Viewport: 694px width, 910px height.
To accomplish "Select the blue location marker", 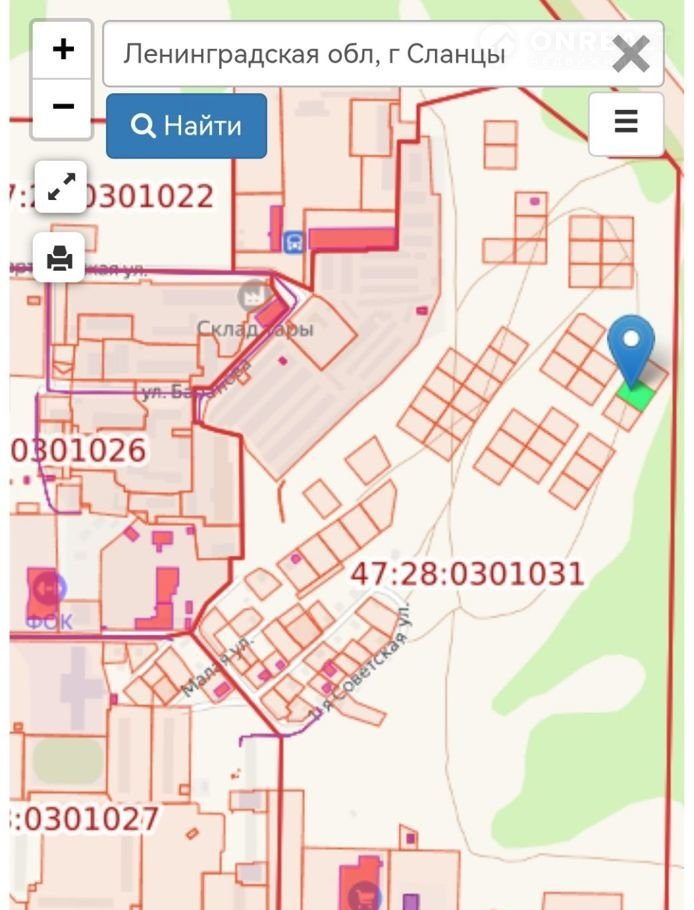I will click(x=631, y=347).
